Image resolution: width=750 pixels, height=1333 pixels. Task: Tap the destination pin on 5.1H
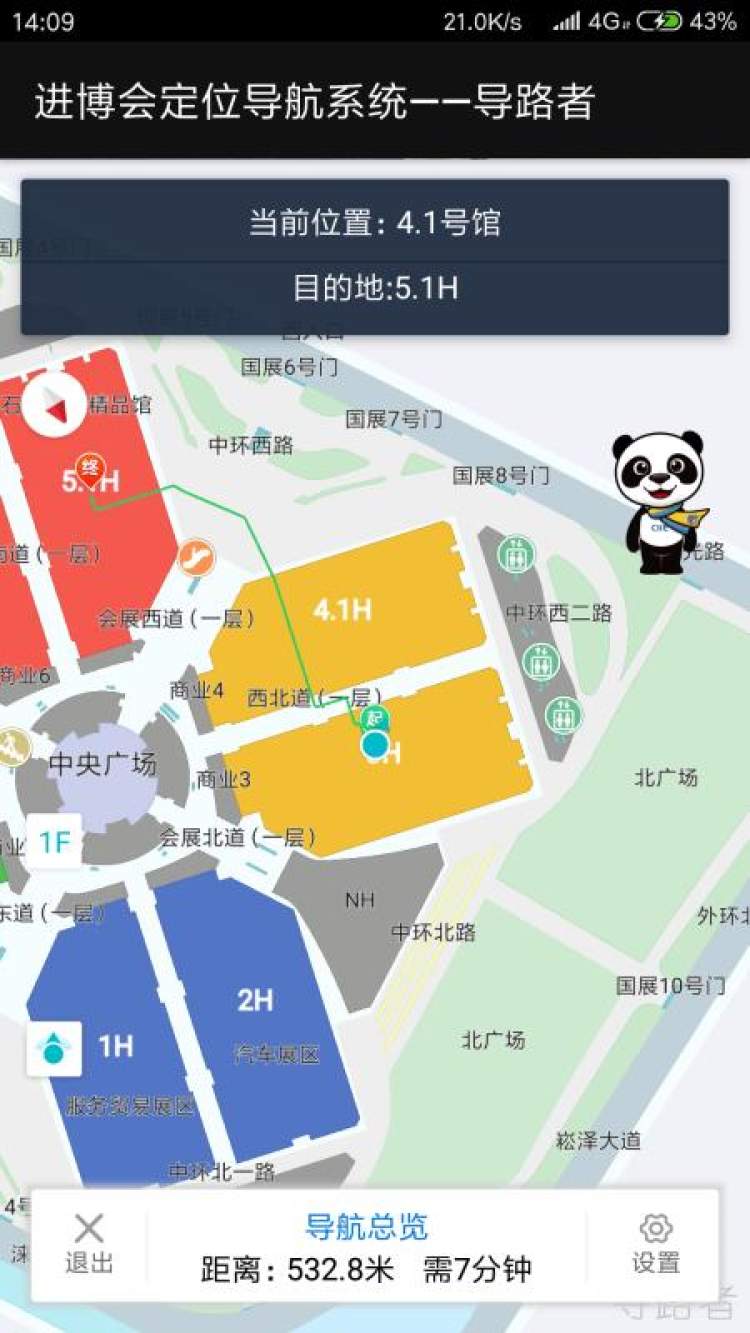click(x=91, y=470)
